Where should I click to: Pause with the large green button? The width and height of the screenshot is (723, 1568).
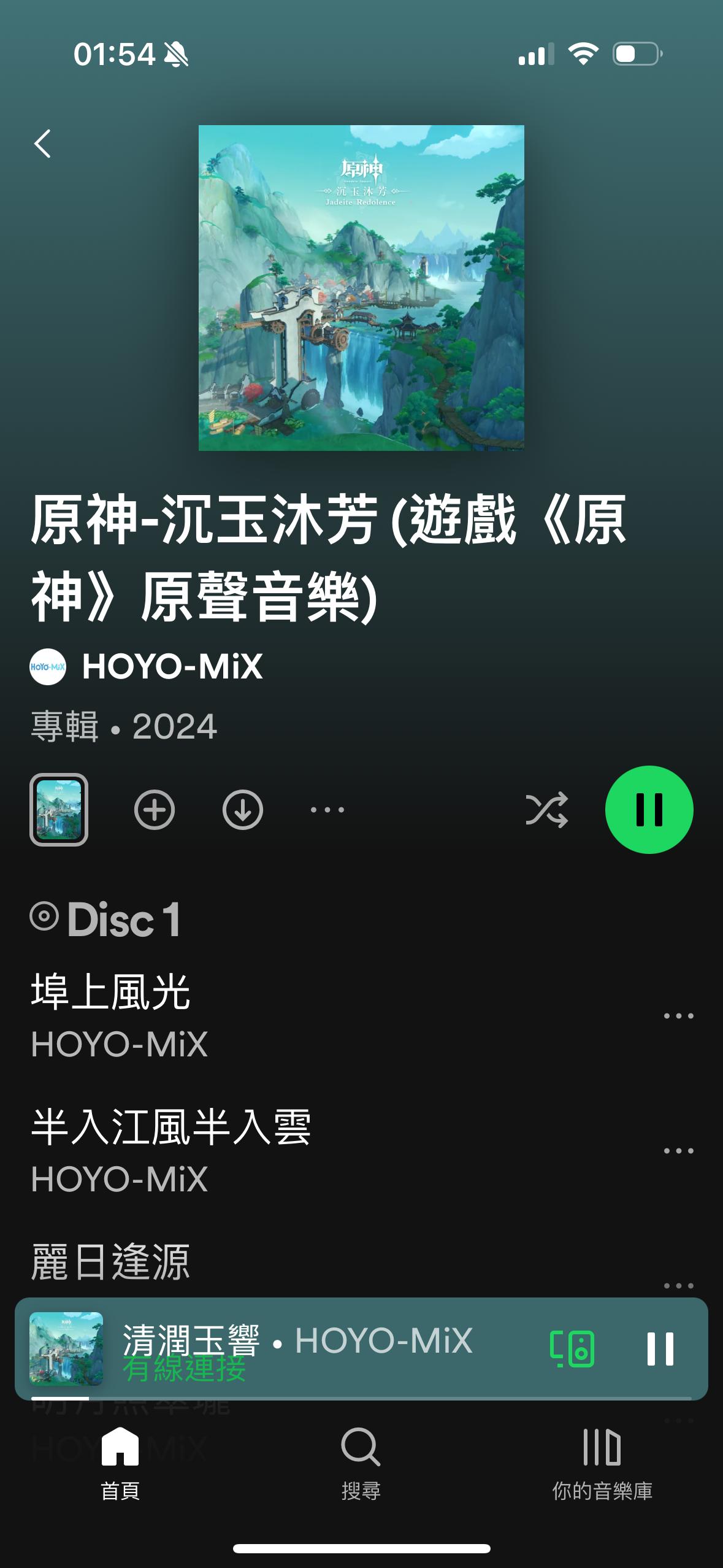[649, 810]
